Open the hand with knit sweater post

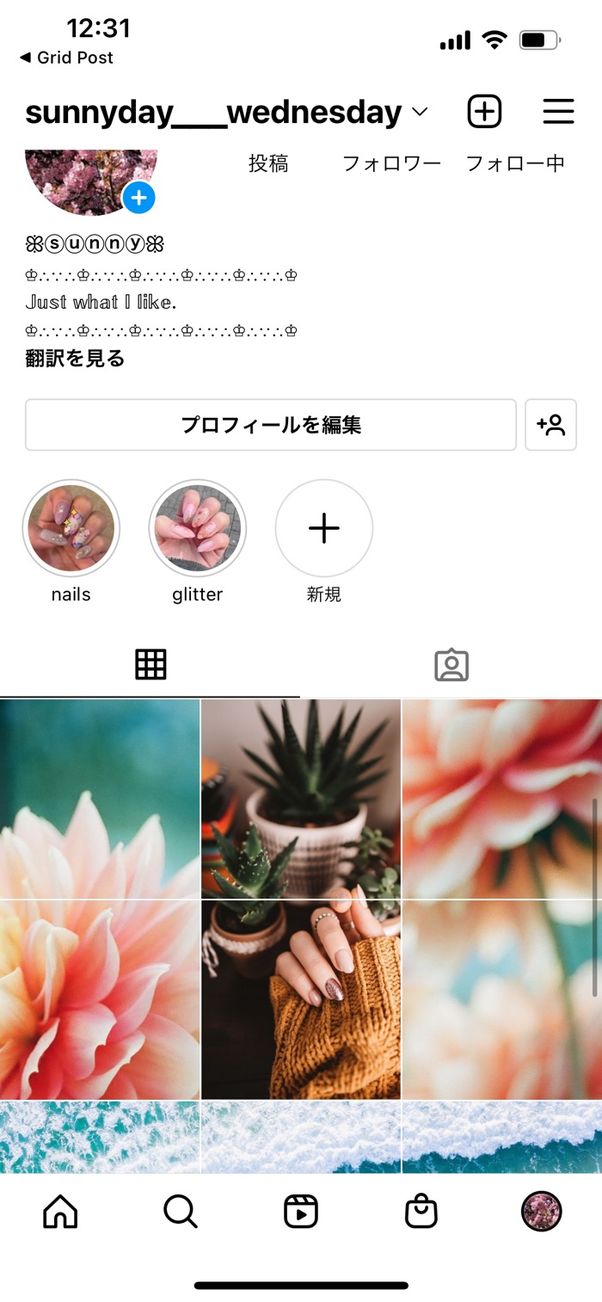point(301,999)
